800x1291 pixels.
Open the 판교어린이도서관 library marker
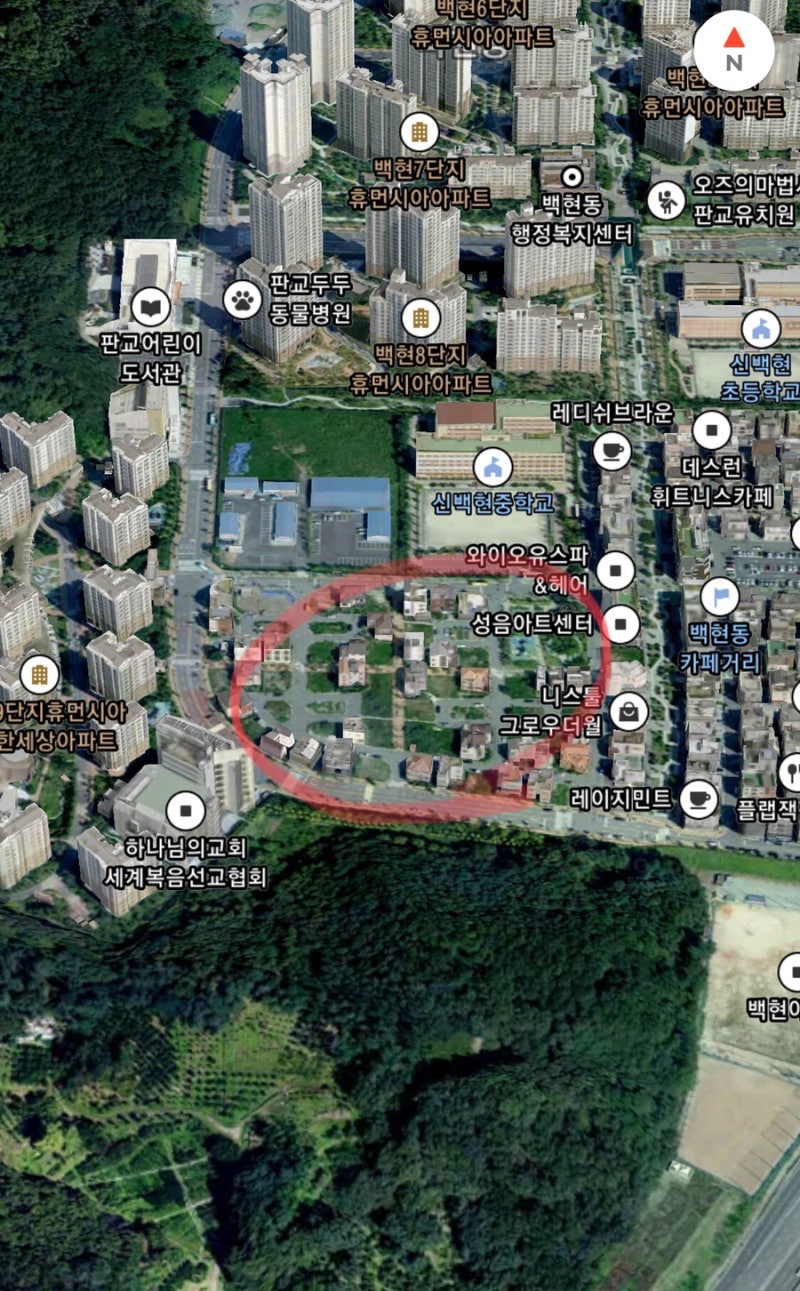[151, 306]
